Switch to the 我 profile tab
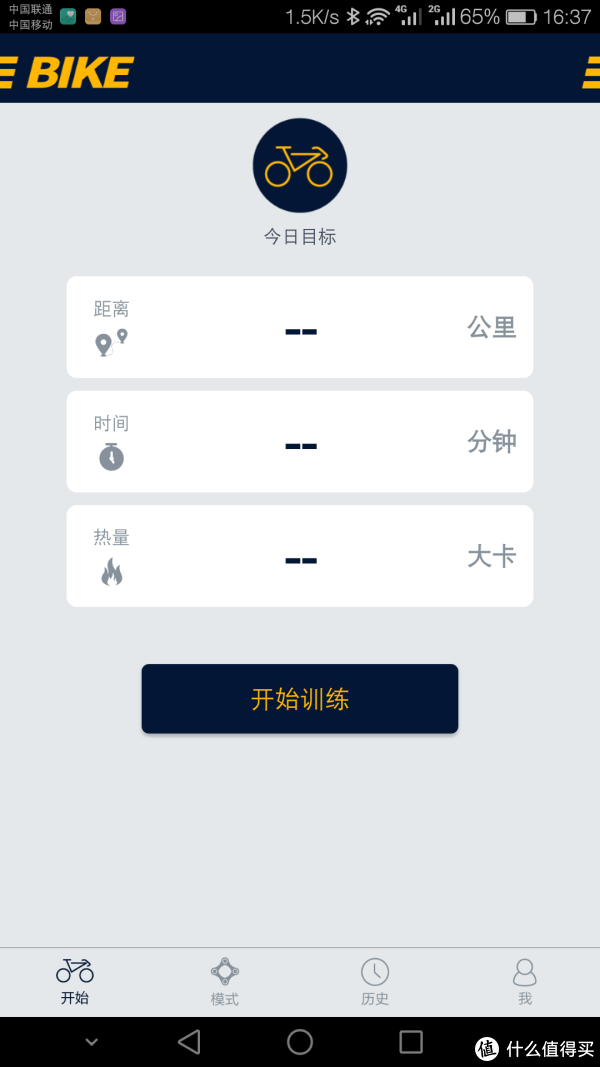 tap(524, 983)
